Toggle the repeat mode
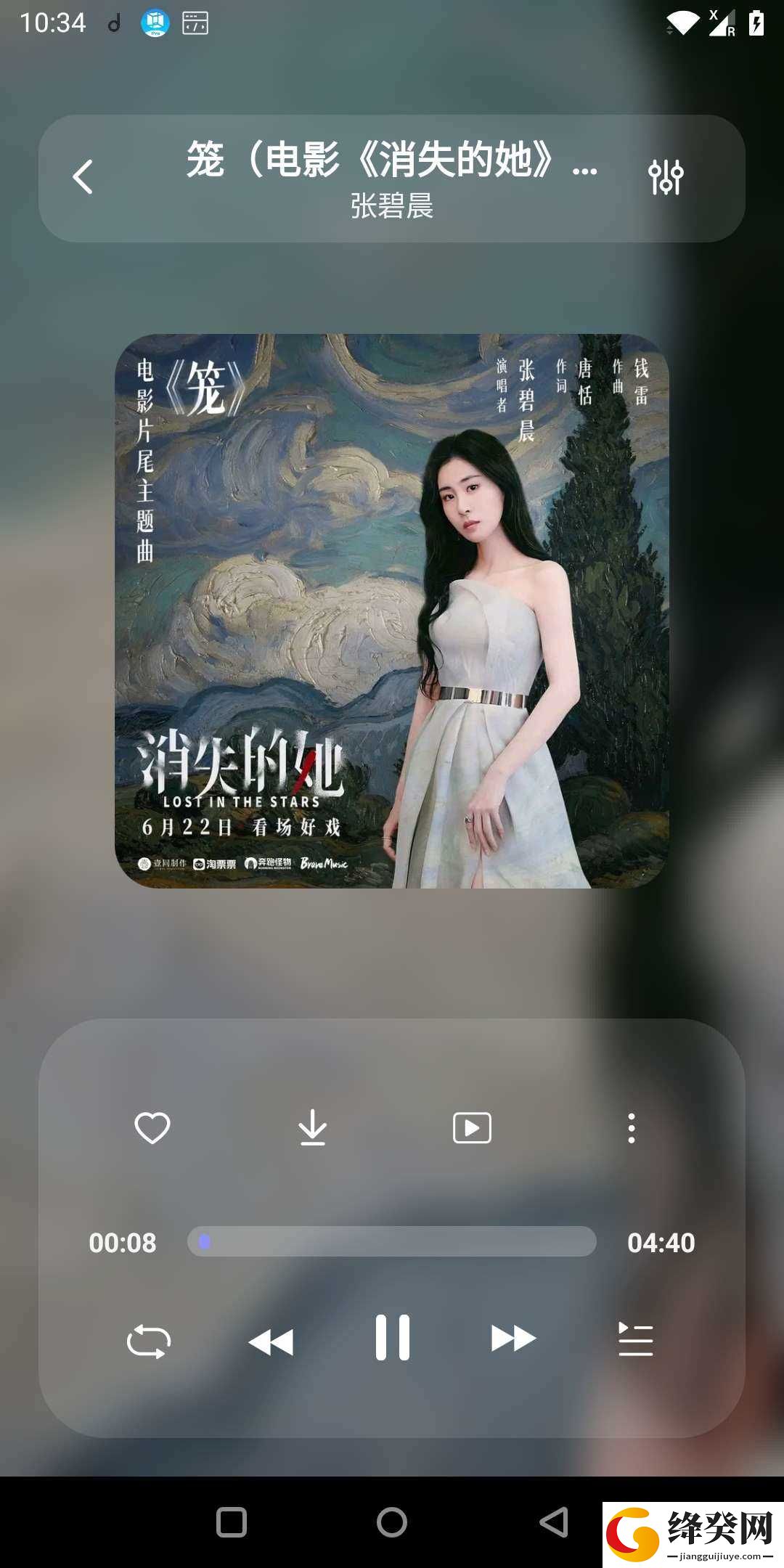Screen dimensions: 784x1568 pyautogui.click(x=149, y=1341)
